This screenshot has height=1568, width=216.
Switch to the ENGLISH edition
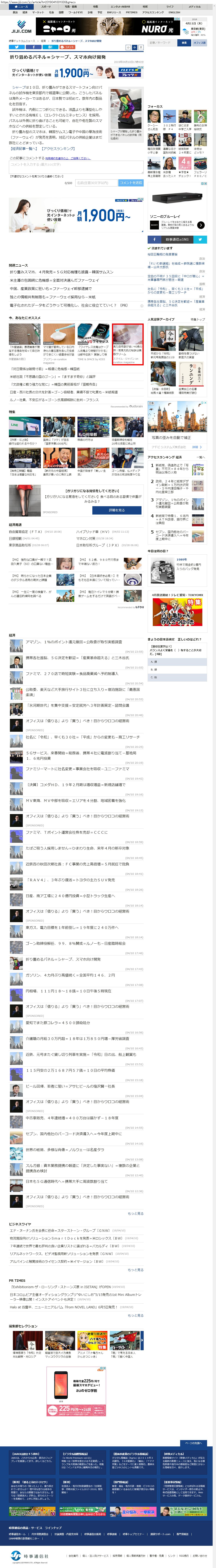174,12
